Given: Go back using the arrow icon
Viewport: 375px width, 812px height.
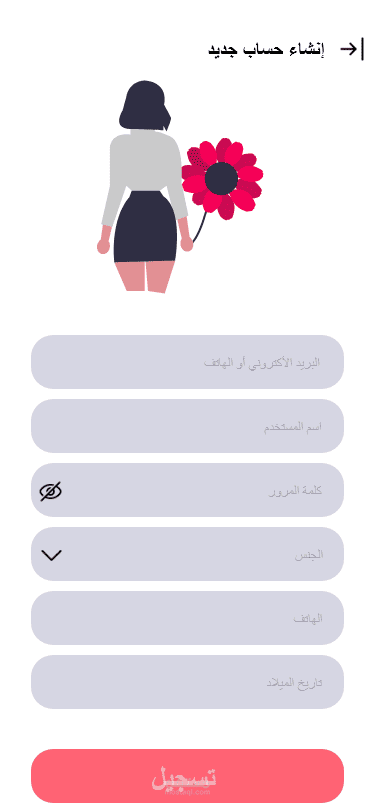Looking at the screenshot, I should [352, 49].
